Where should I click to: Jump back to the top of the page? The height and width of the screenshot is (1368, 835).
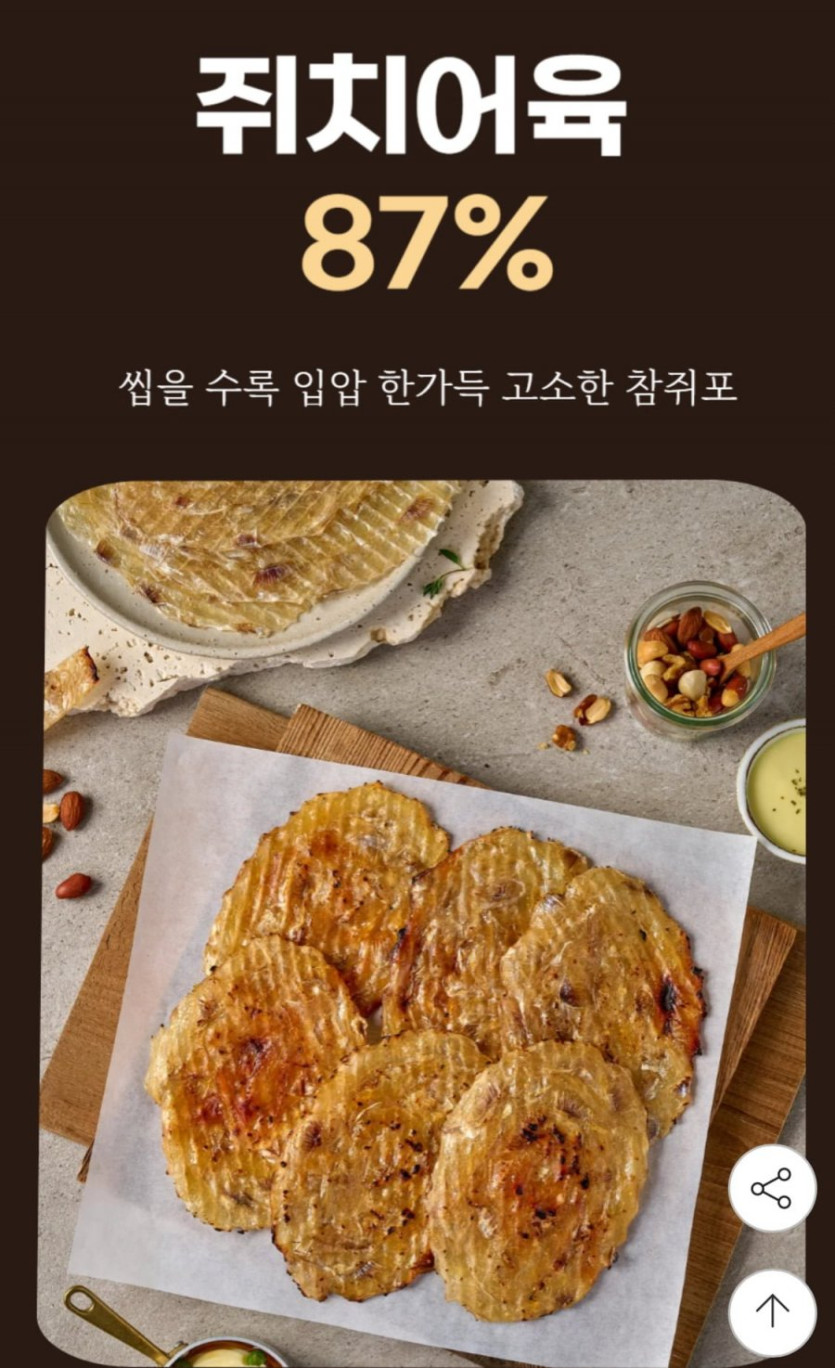[772, 1311]
